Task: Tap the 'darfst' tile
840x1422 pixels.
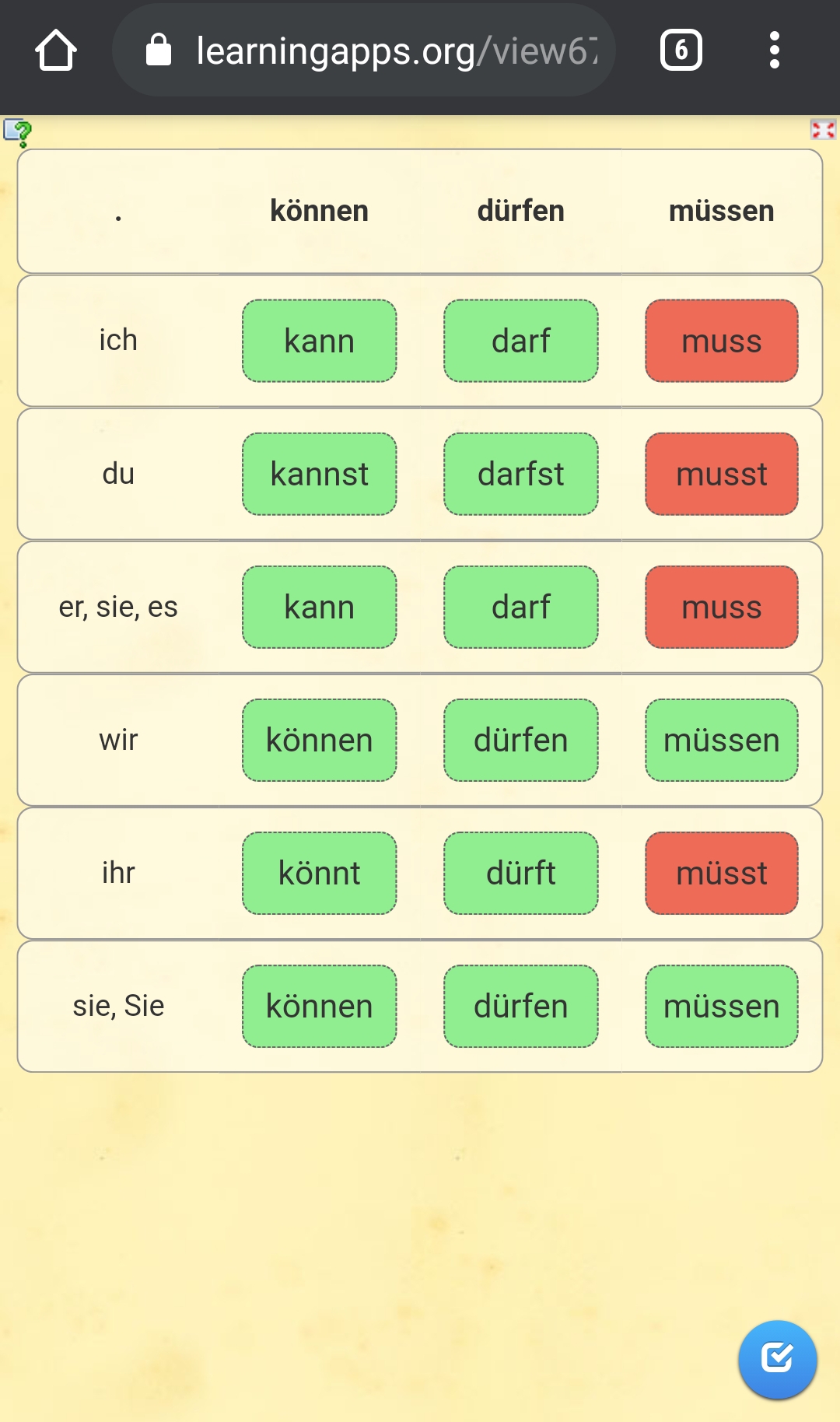Action: (520, 474)
